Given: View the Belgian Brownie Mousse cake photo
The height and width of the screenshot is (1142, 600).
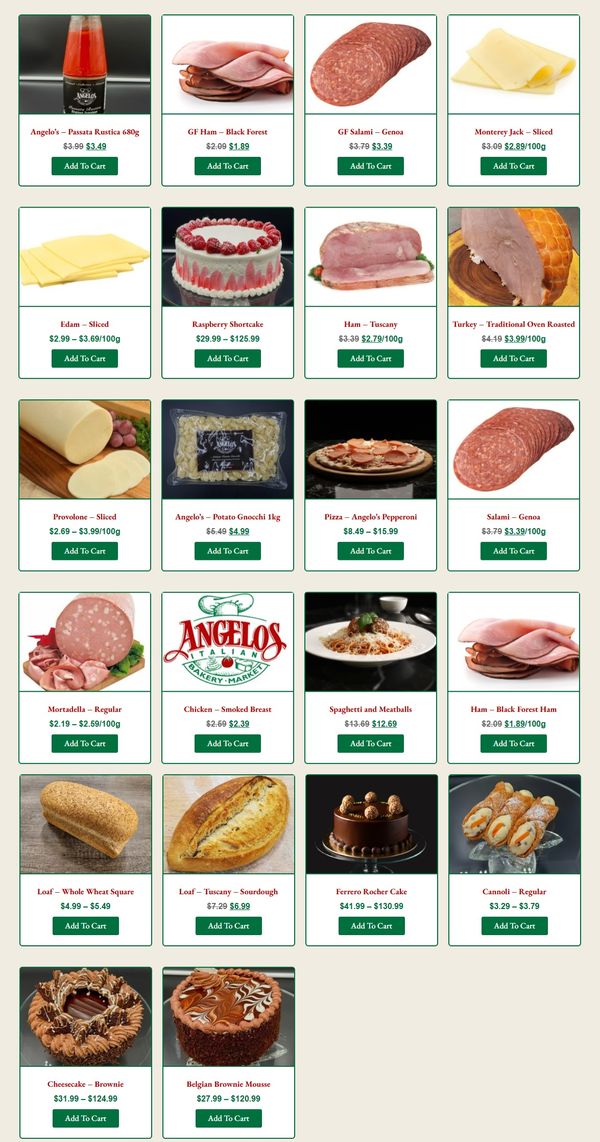Looking at the screenshot, I should (x=228, y=1016).
